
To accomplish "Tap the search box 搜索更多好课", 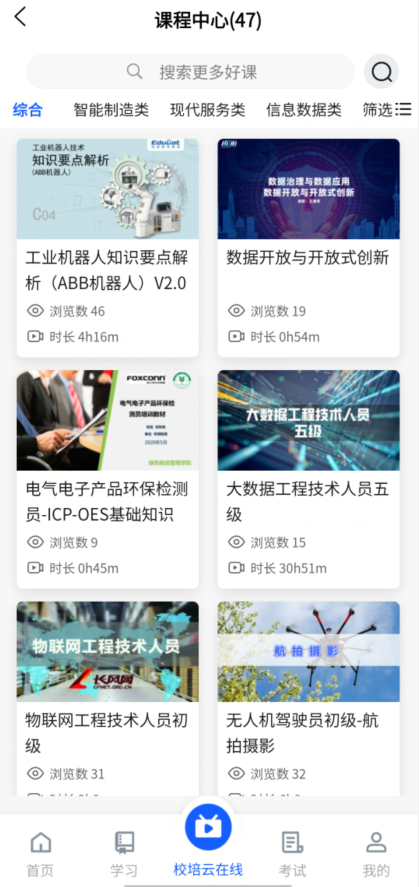I will click(x=191, y=72).
